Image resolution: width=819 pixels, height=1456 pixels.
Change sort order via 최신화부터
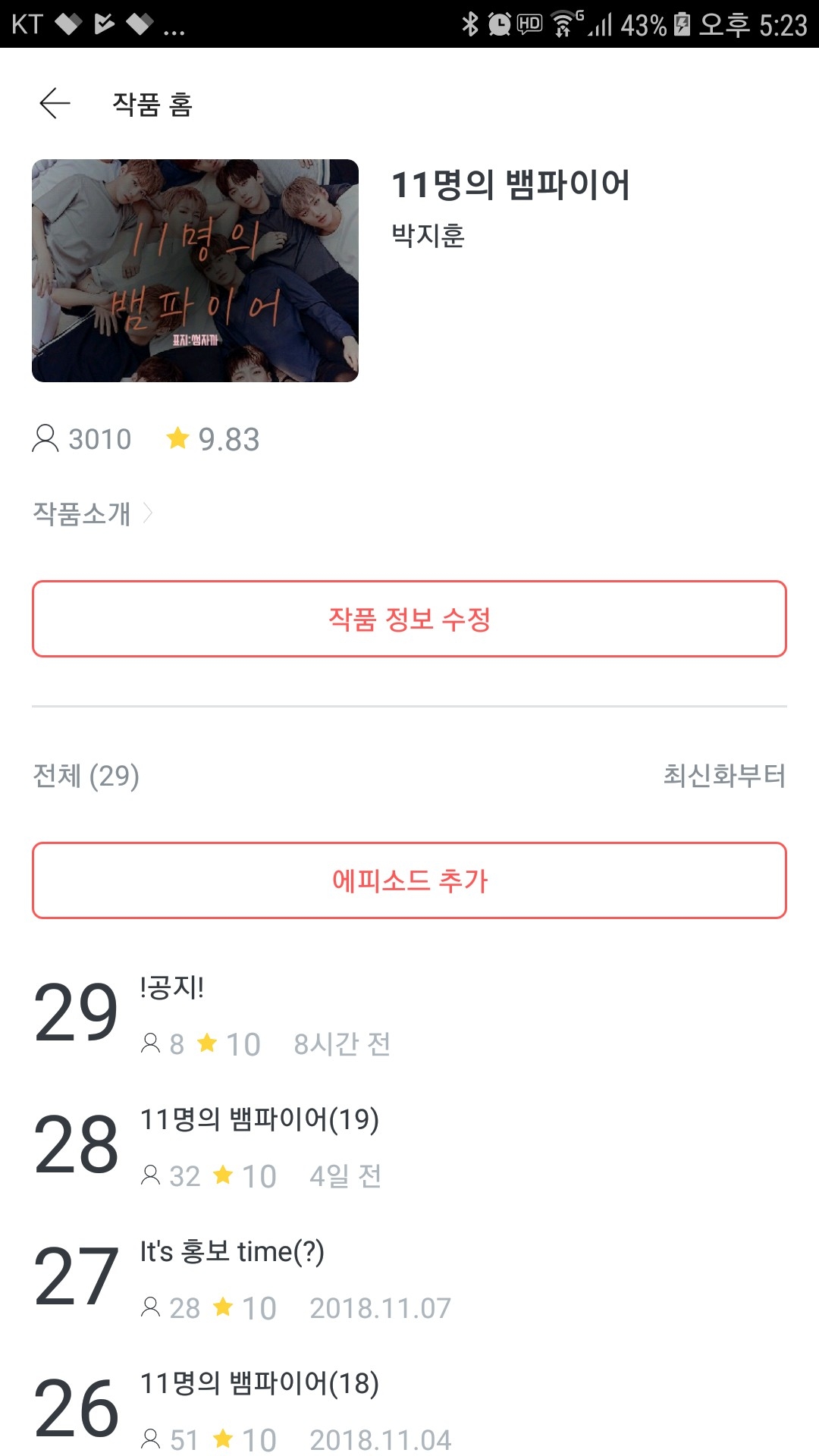coord(723,775)
